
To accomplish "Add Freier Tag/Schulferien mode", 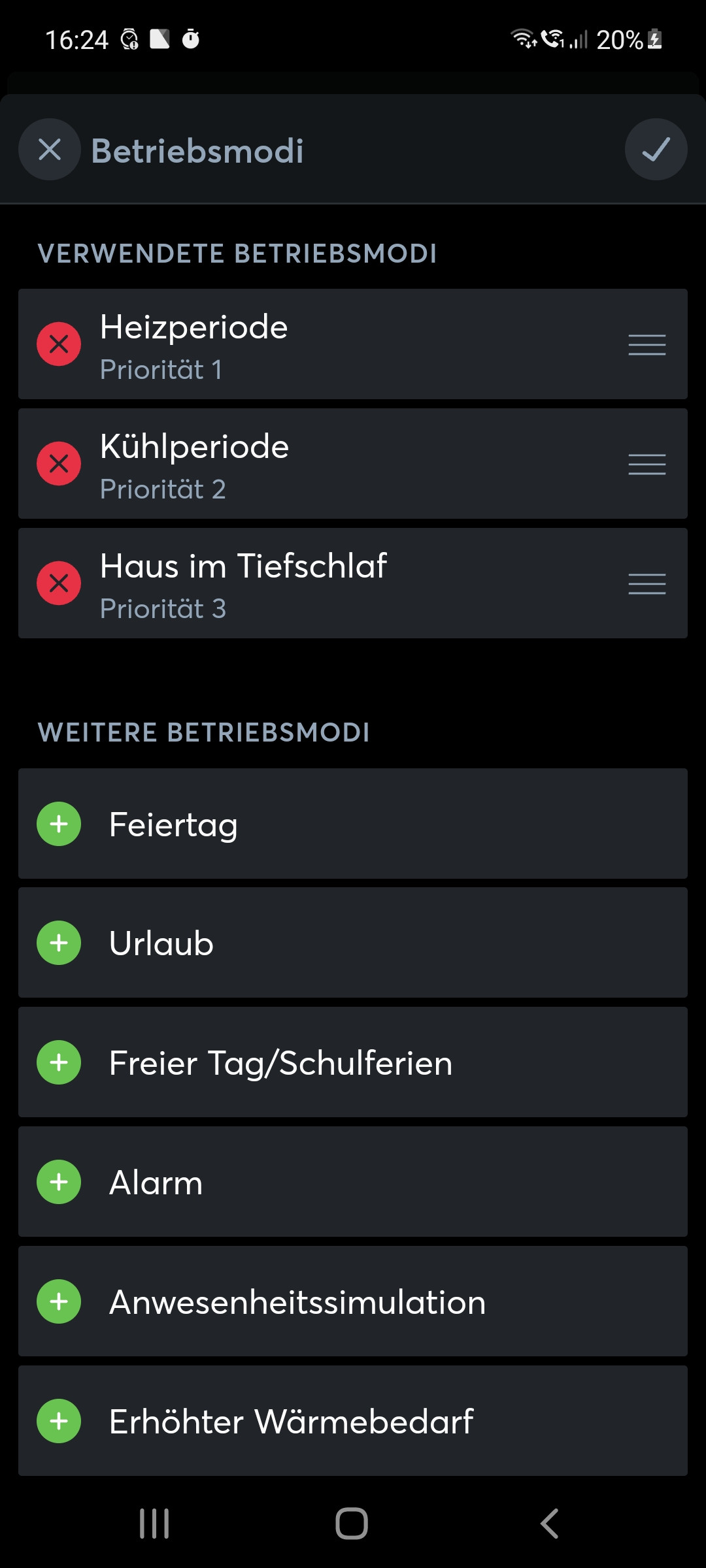I will click(59, 1062).
